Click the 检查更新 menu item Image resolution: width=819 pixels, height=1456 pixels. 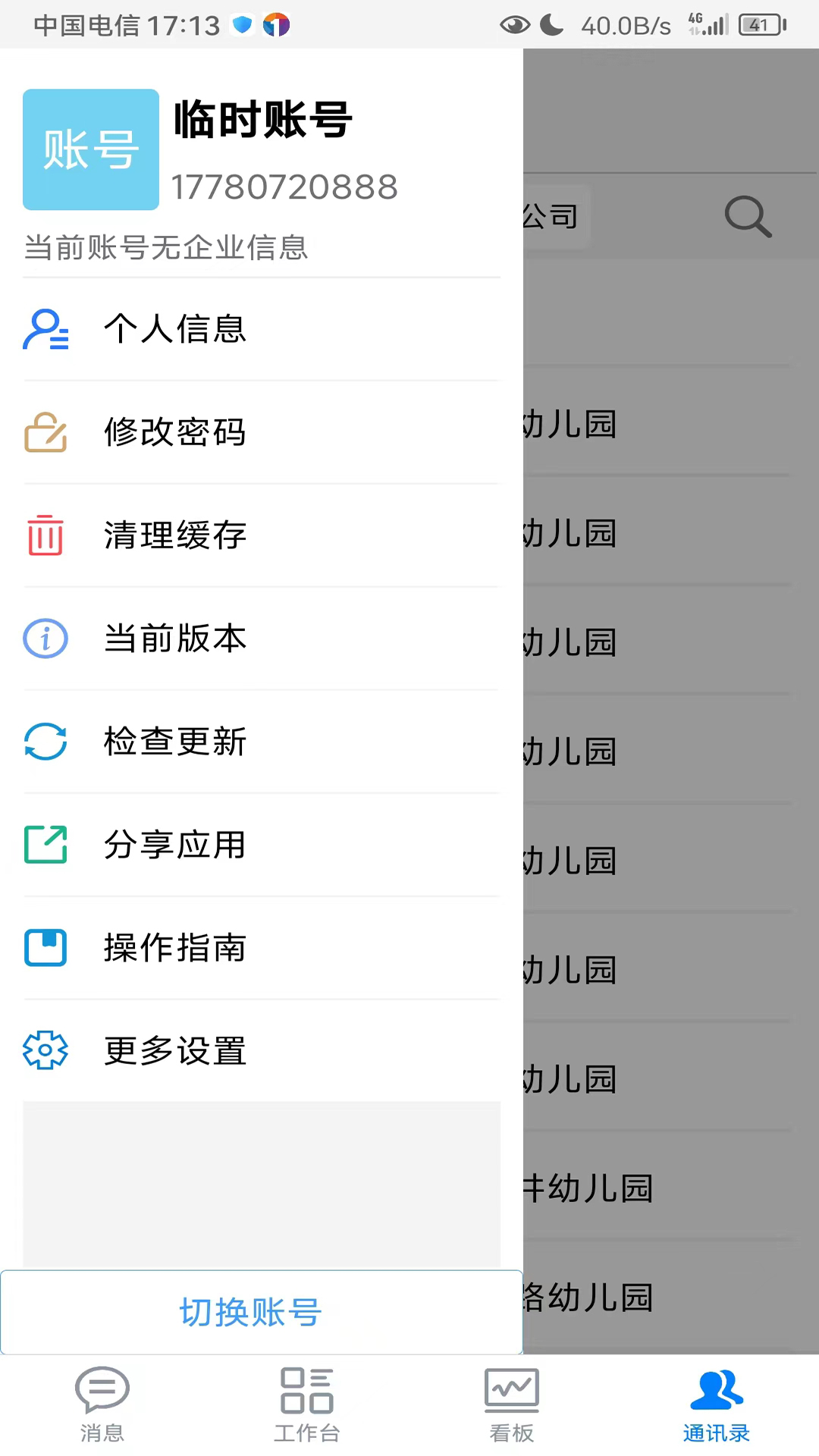pos(174,742)
